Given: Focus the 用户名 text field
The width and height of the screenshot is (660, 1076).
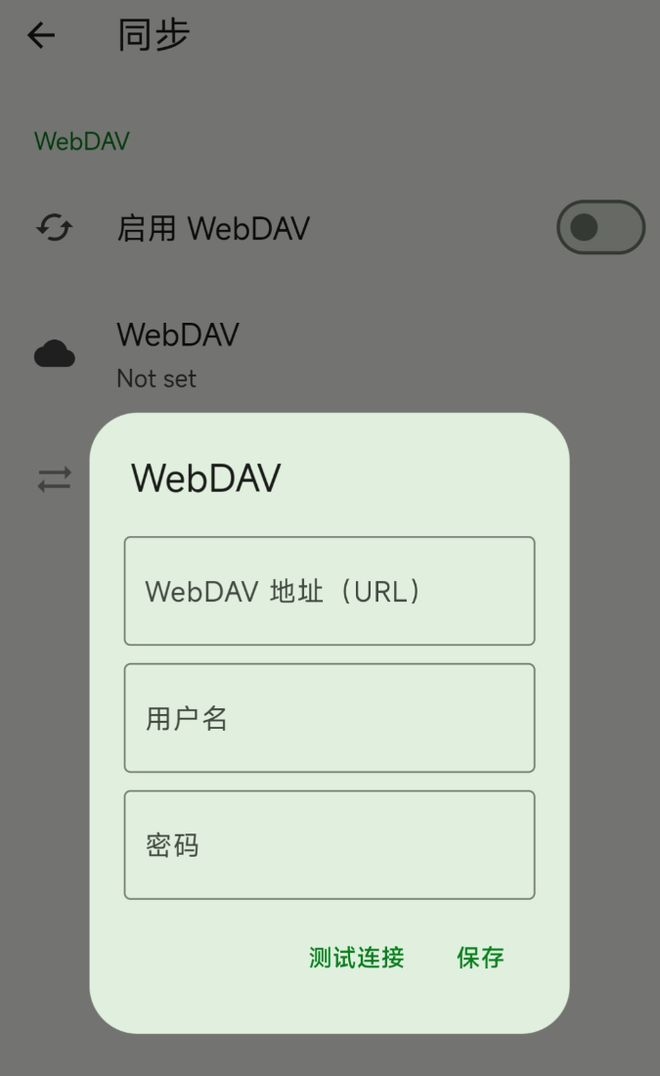Looking at the screenshot, I should click(329, 718).
